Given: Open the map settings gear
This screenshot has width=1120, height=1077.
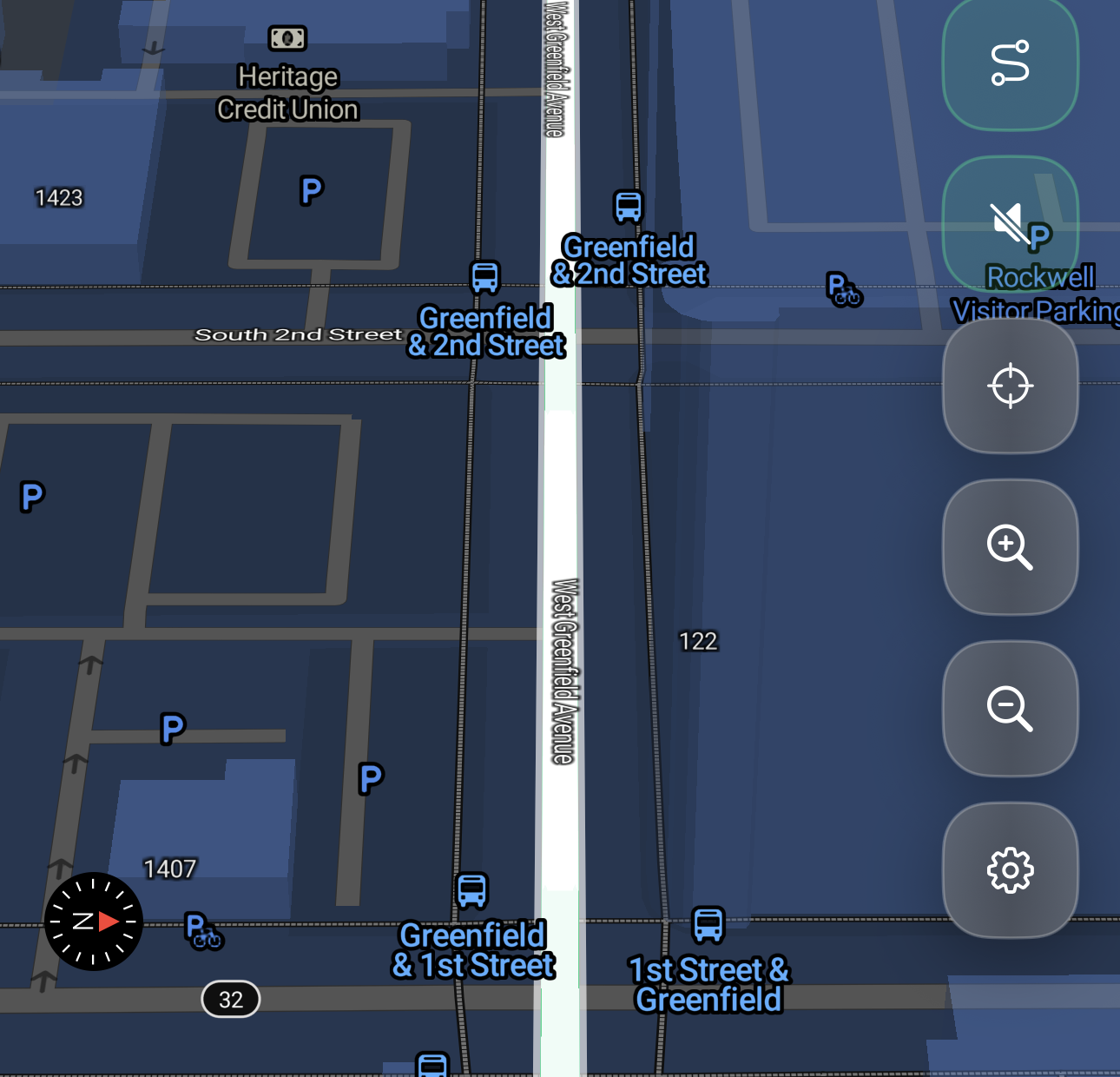Looking at the screenshot, I should 1010,869.
